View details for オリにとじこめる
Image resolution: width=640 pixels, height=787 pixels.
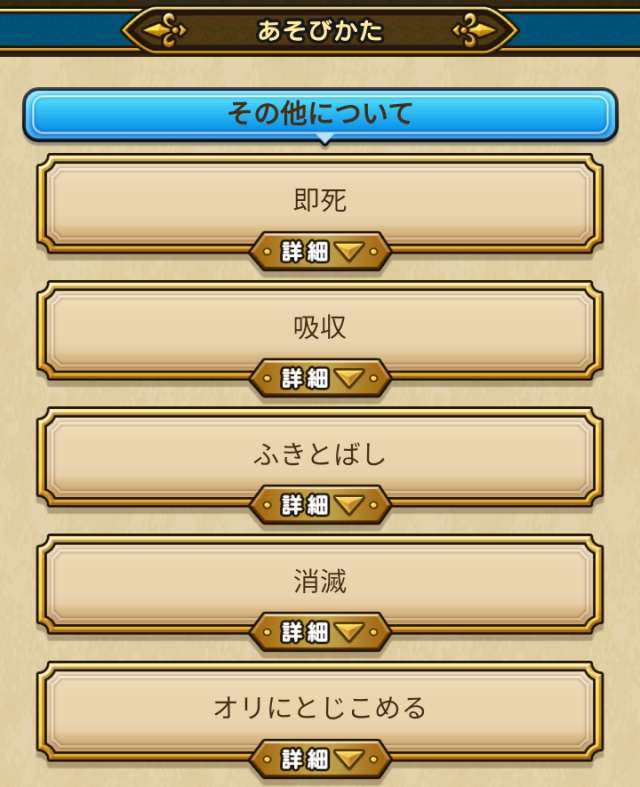pos(319,759)
